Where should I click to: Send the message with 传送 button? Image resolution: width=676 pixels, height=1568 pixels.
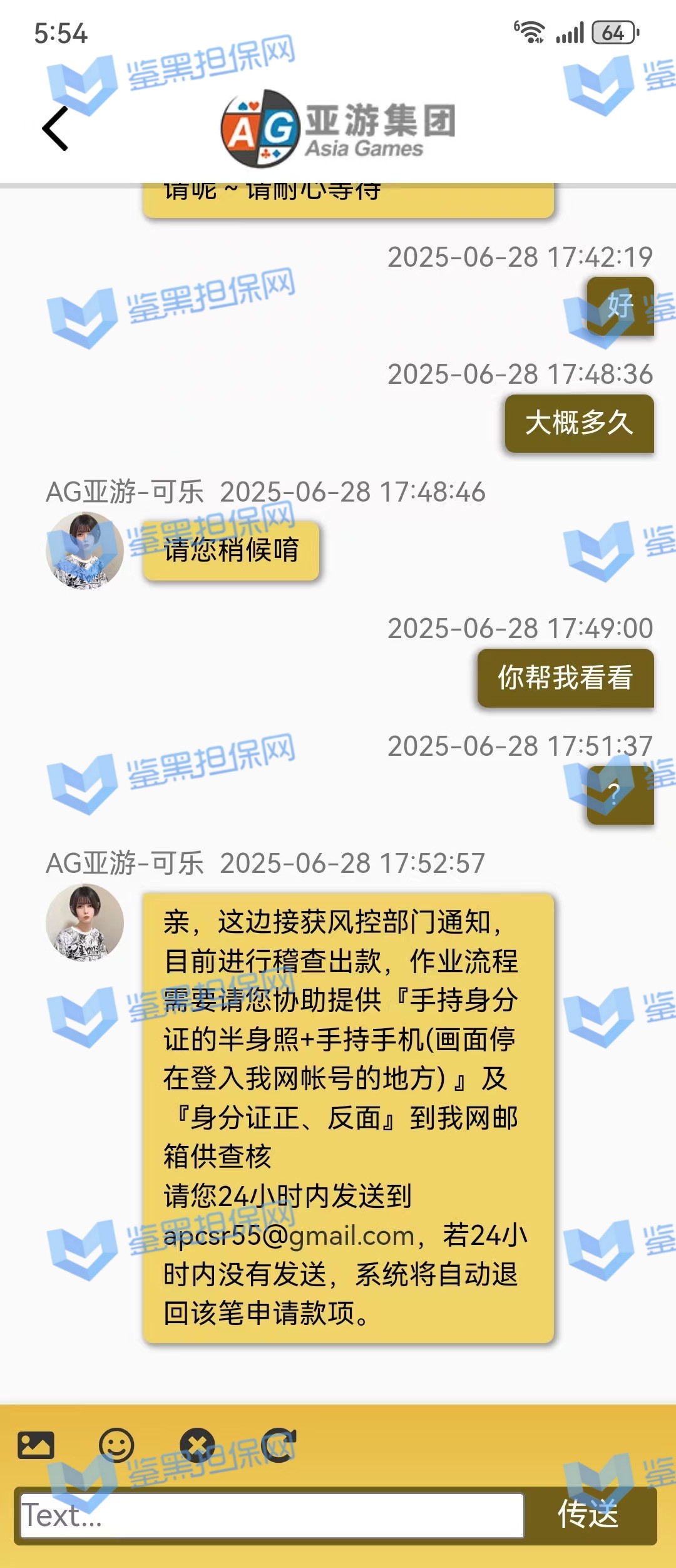588,1515
